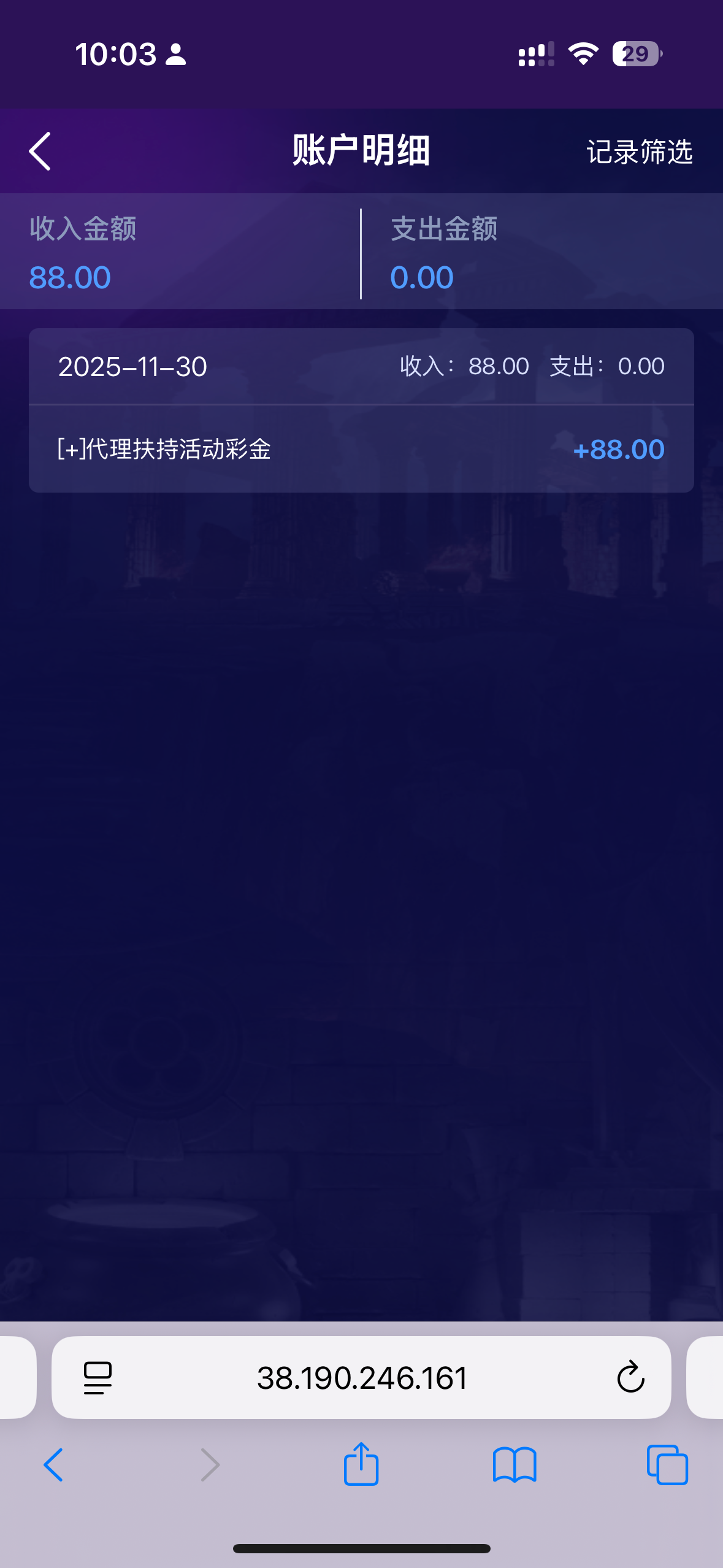Go back from the 账户明细 page
This screenshot has height=1568, width=723.
(x=40, y=151)
